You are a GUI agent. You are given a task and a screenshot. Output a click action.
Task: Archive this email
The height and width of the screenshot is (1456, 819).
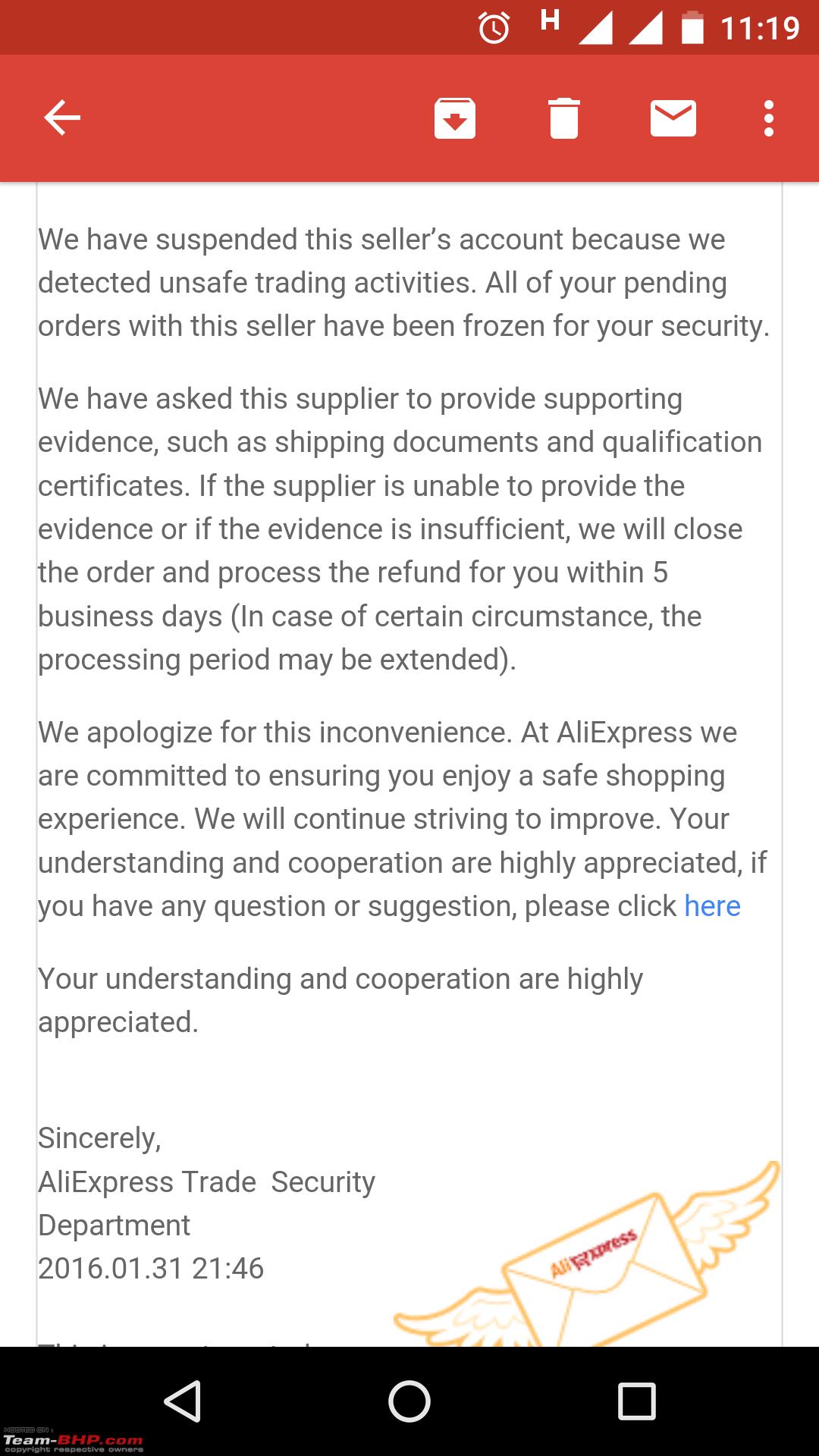click(455, 118)
